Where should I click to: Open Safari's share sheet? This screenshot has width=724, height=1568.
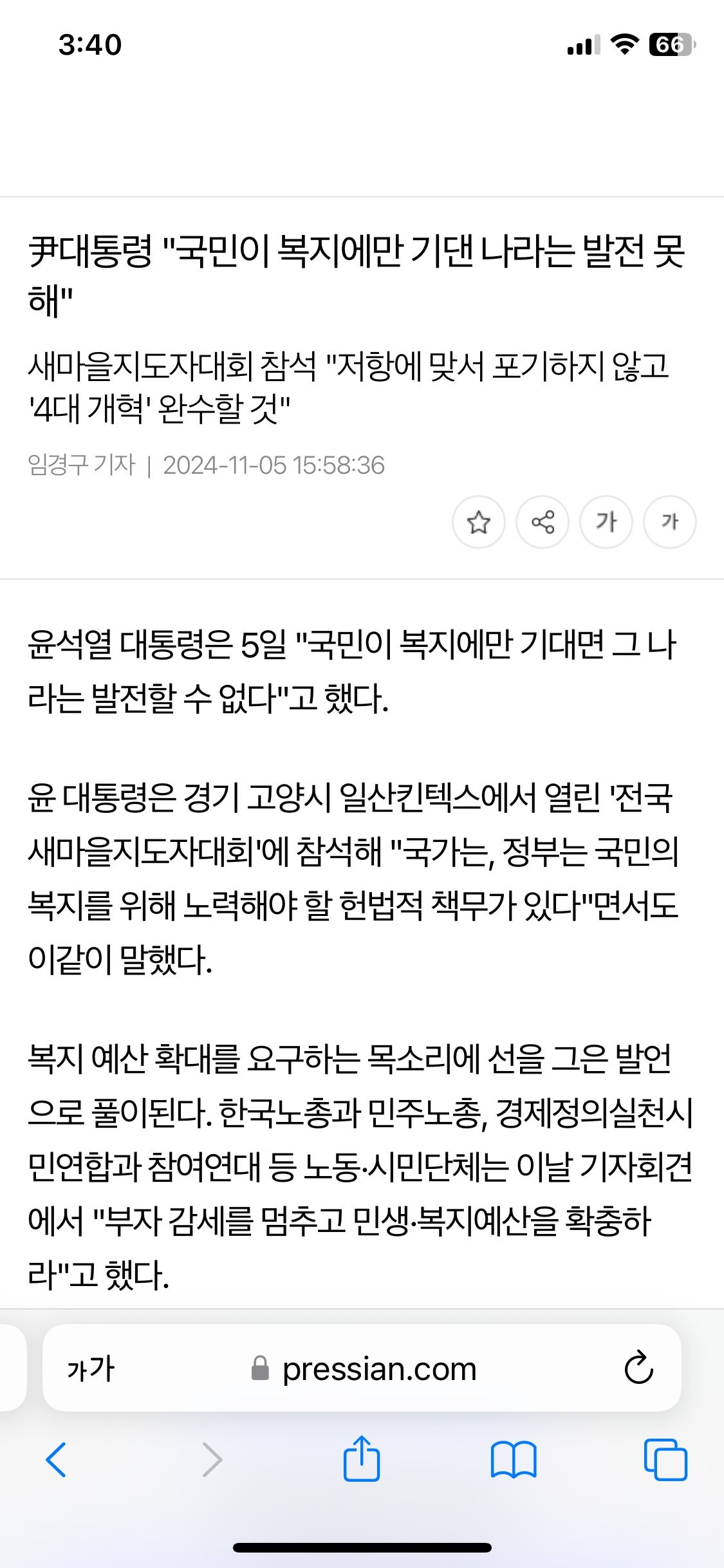(362, 1458)
